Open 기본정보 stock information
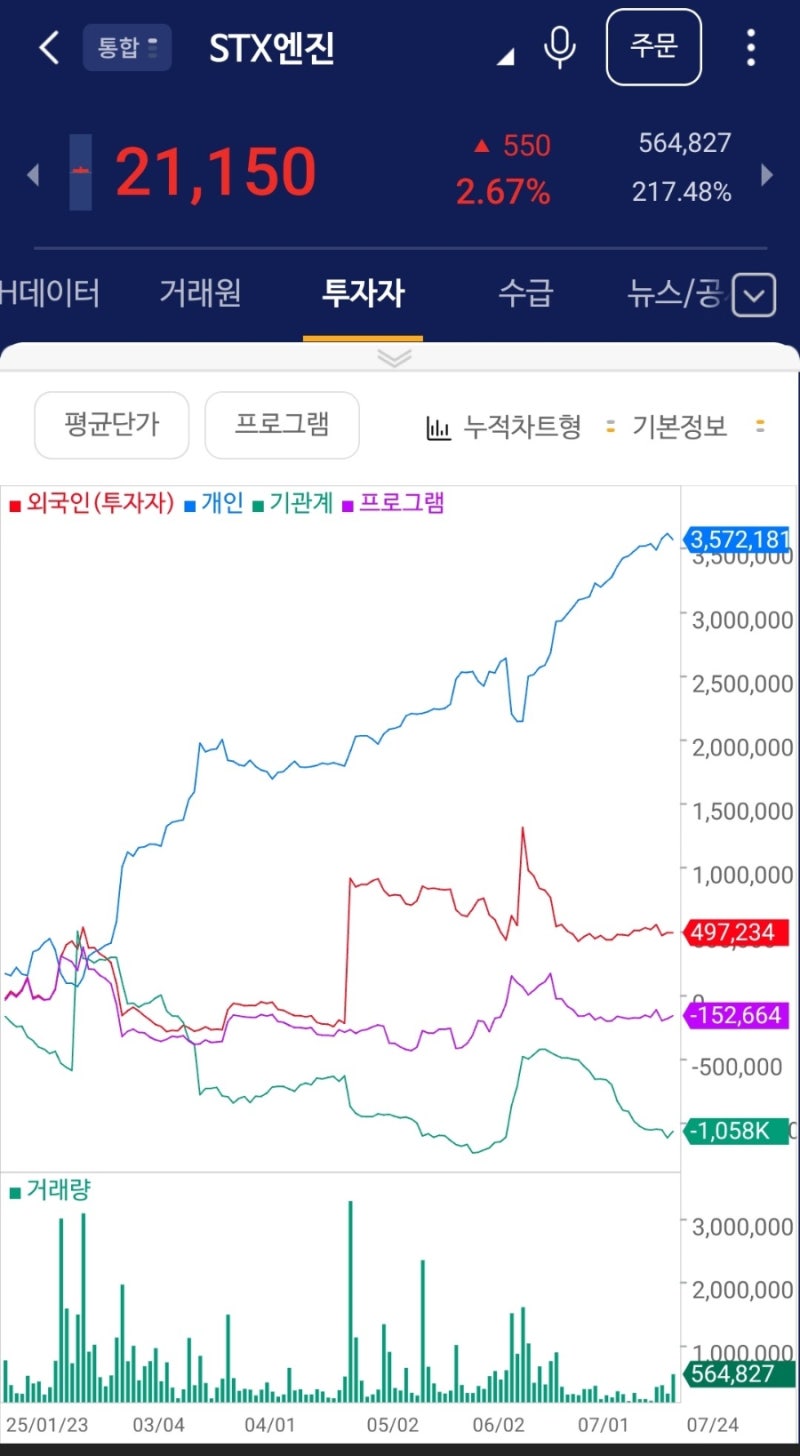800x1456 pixels. tap(679, 425)
